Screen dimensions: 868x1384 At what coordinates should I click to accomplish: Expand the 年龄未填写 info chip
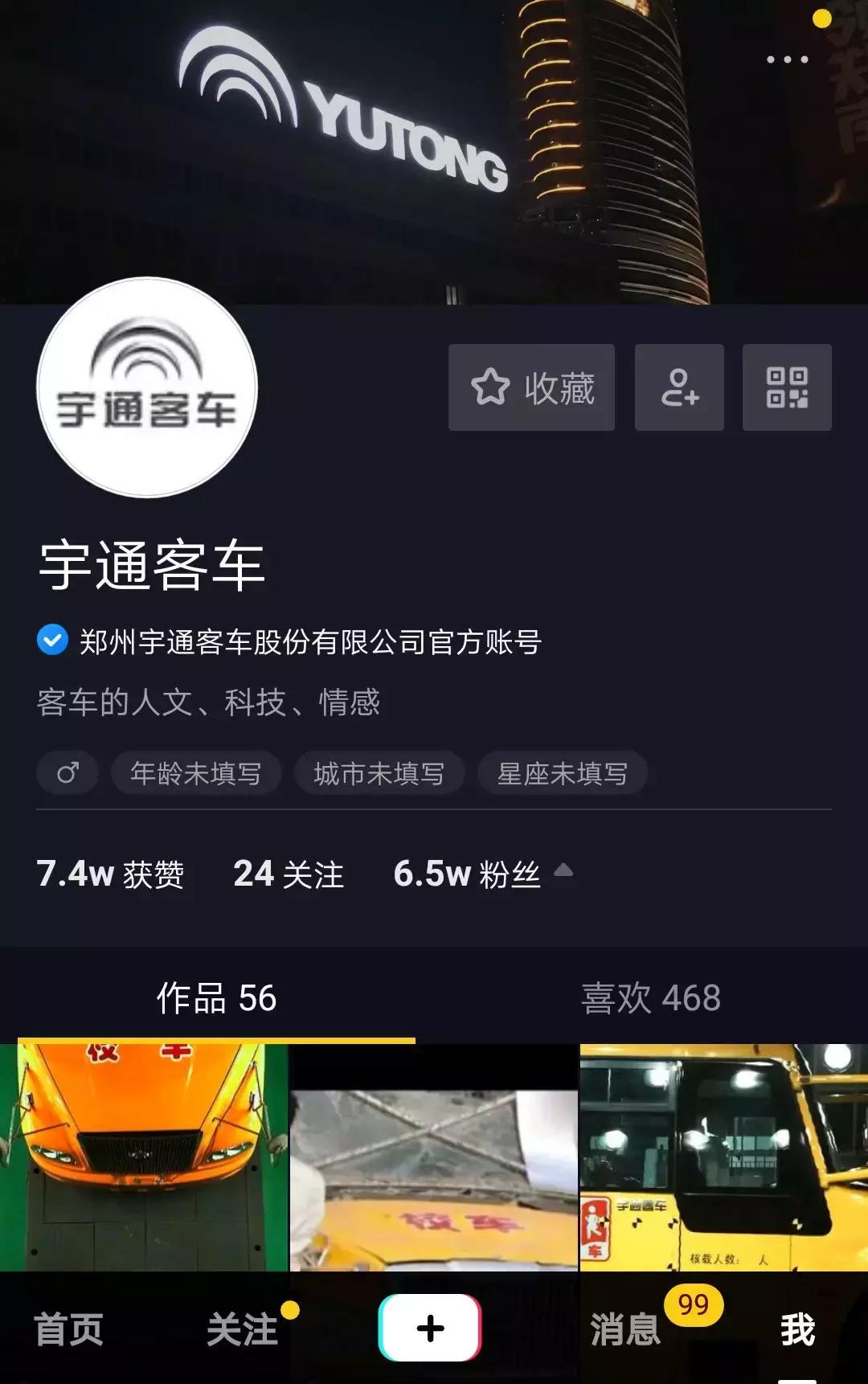point(197,772)
